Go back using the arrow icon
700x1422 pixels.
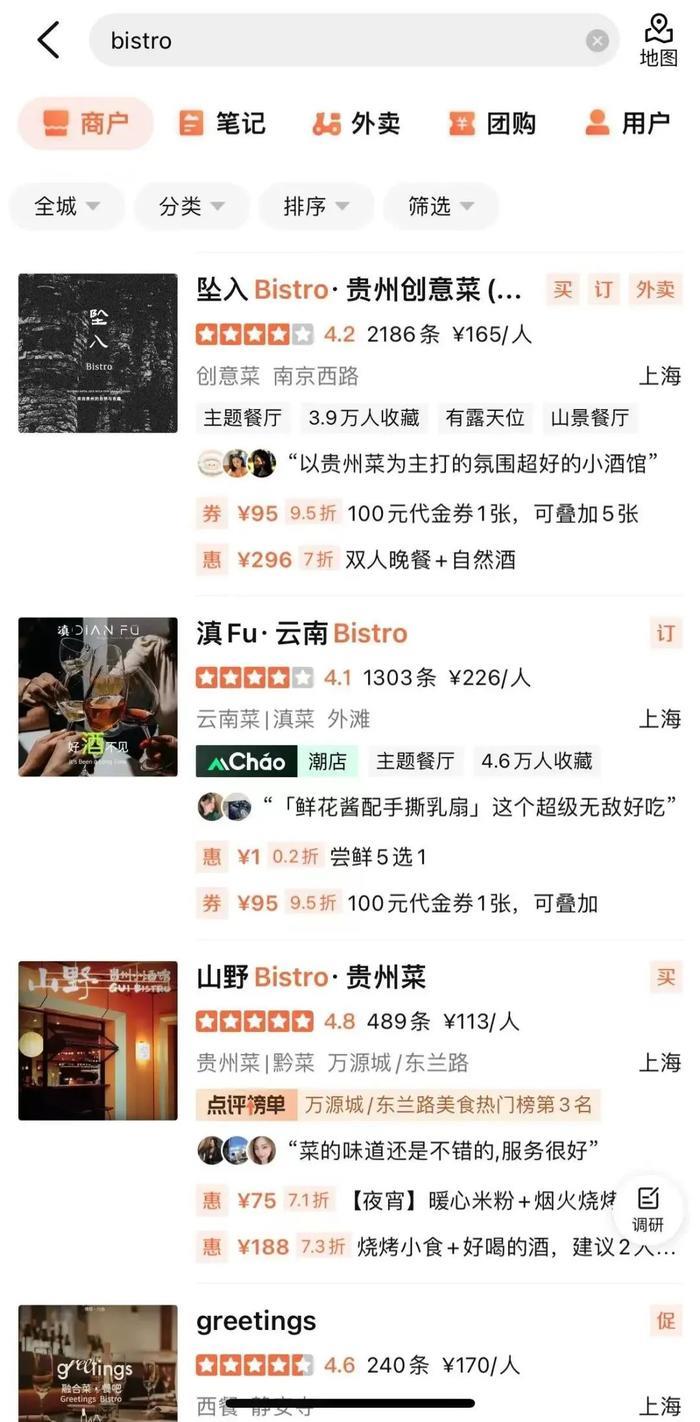(48, 41)
